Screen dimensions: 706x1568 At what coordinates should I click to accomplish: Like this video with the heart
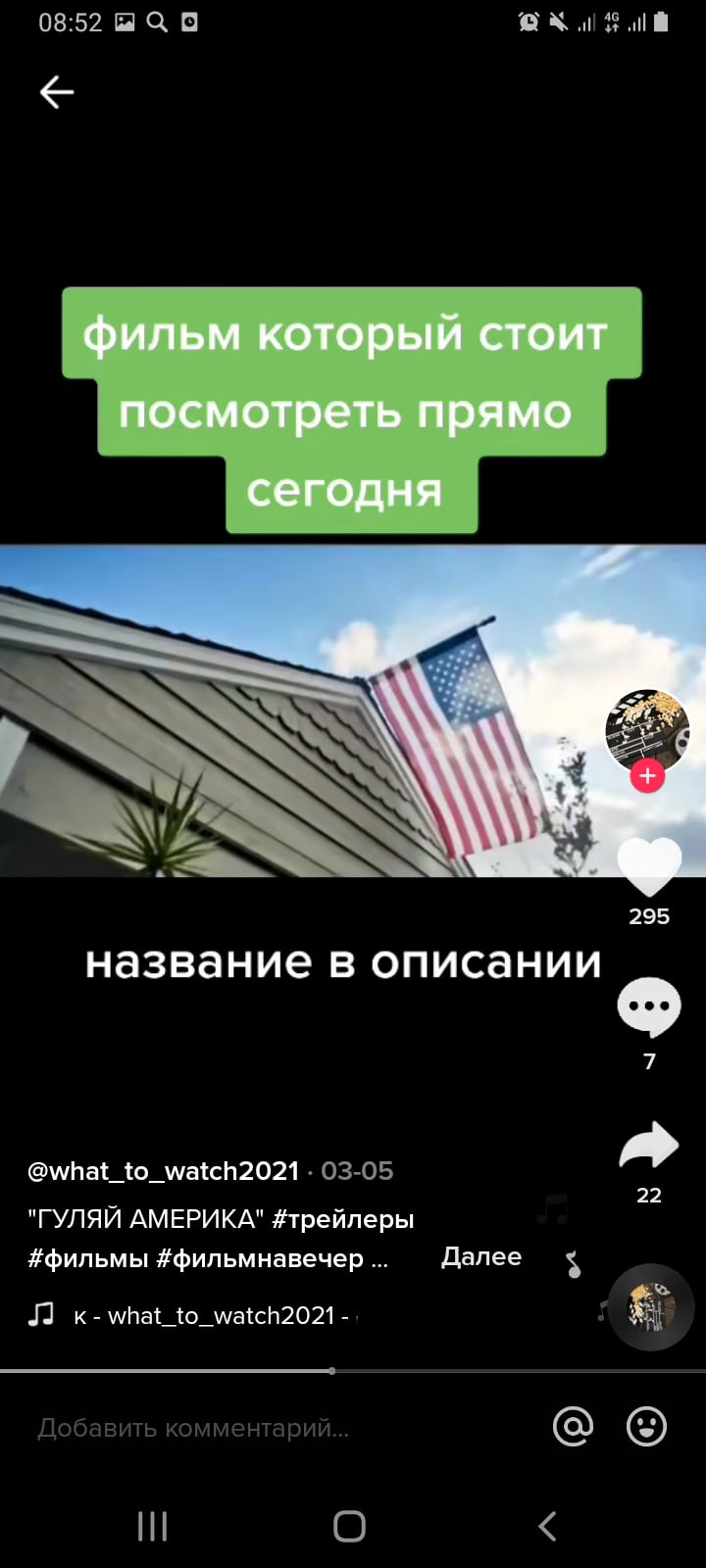pyautogui.click(x=648, y=867)
